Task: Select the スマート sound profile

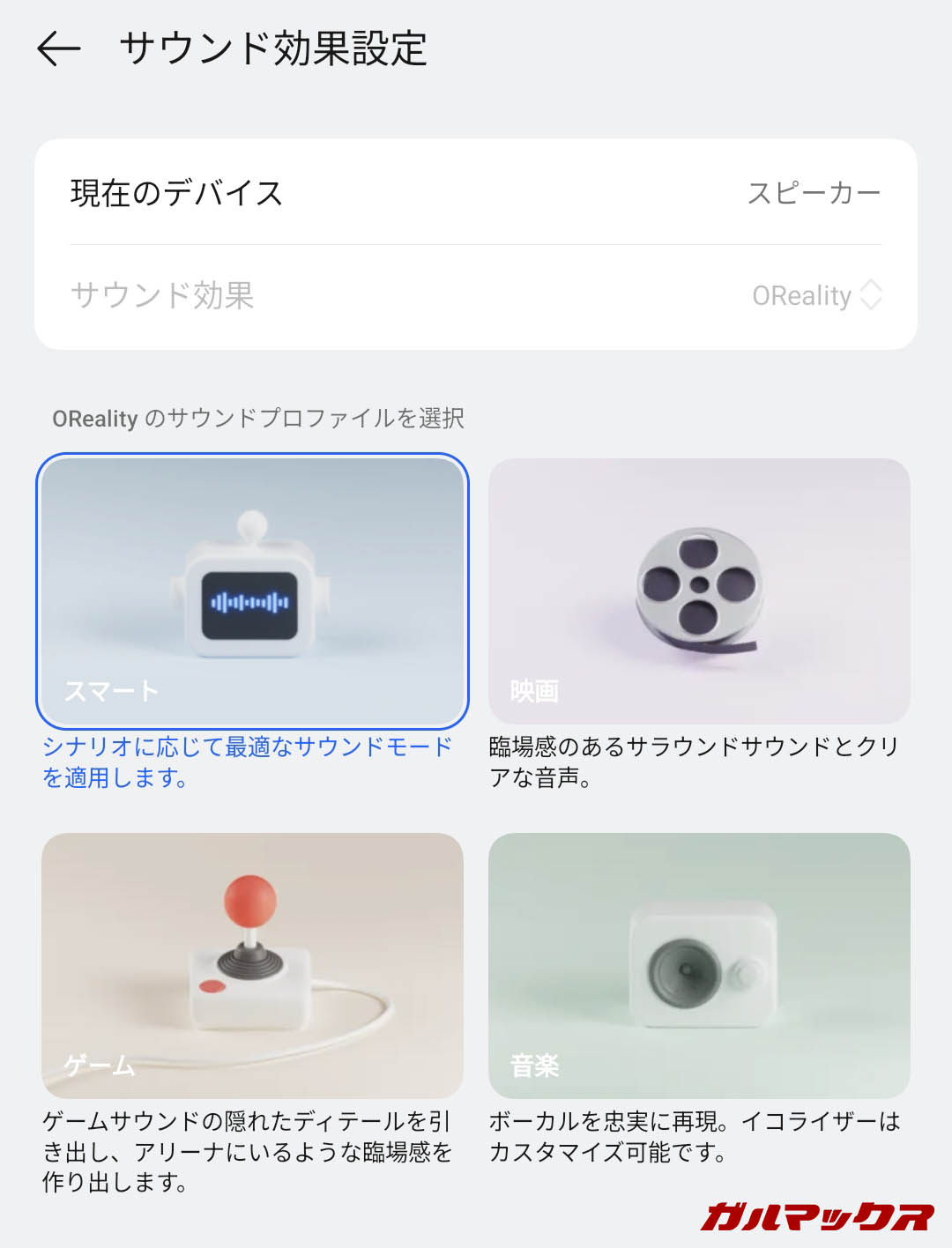Action: point(252,591)
